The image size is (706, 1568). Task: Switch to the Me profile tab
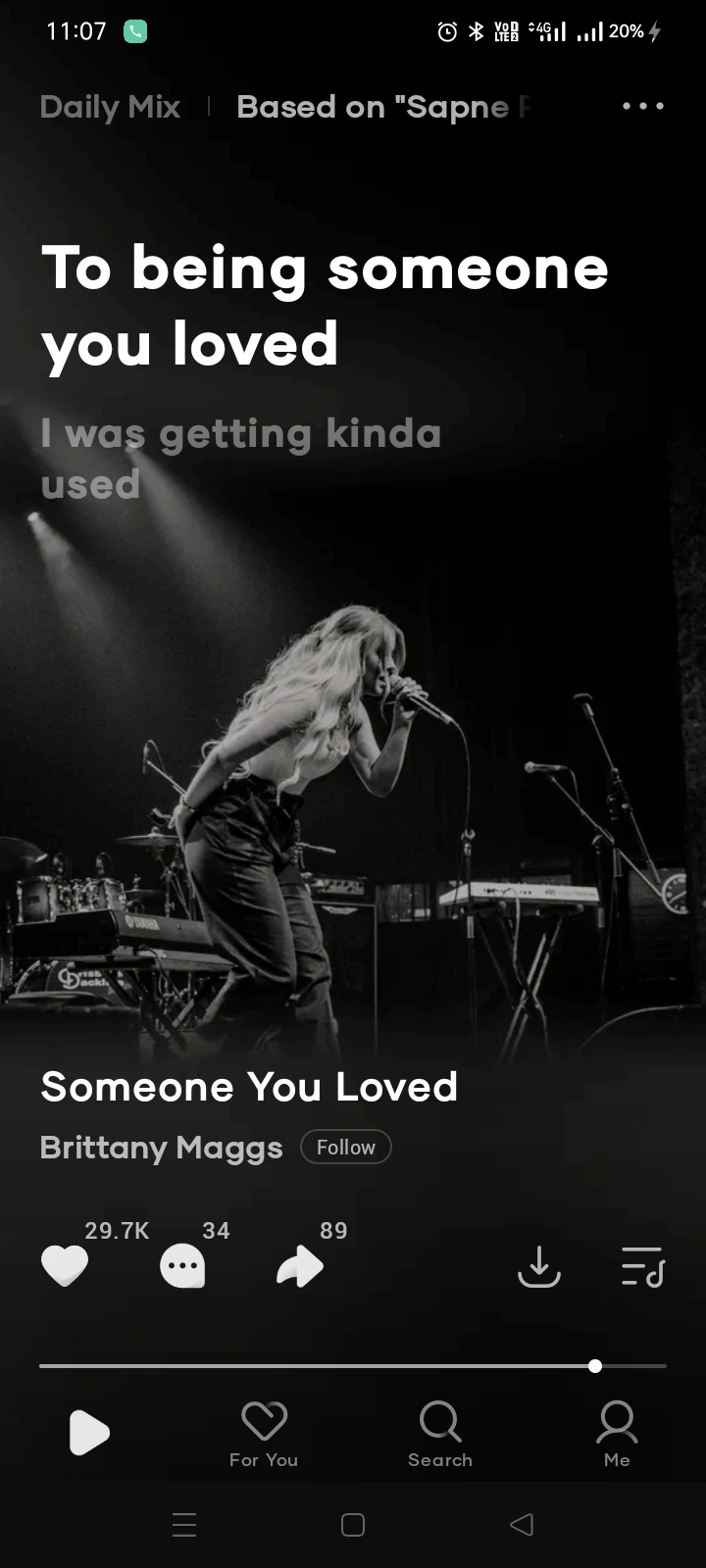click(617, 1434)
